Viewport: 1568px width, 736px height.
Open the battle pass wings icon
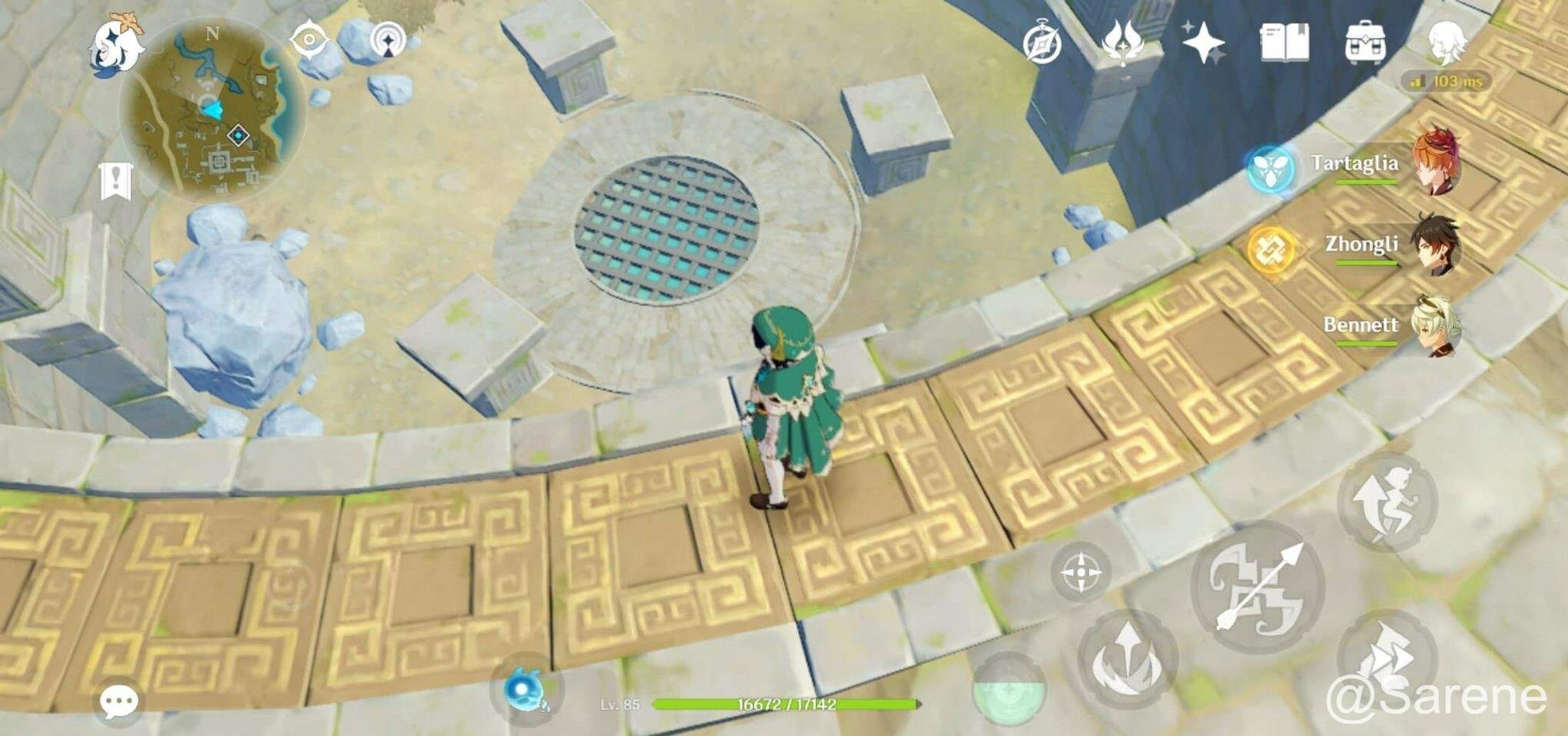[x=1123, y=42]
